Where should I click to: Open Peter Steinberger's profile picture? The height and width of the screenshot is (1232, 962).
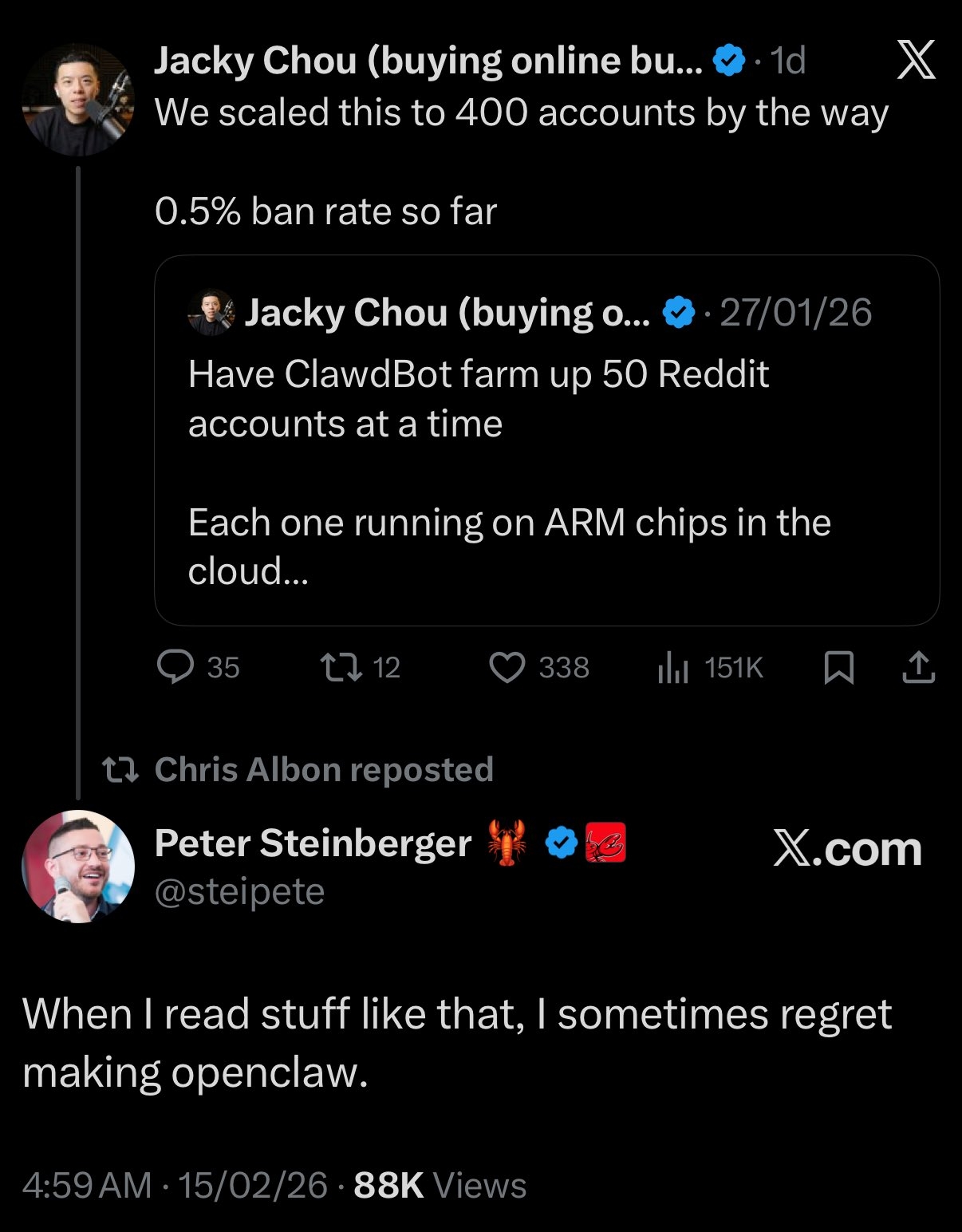pyautogui.click(x=77, y=867)
